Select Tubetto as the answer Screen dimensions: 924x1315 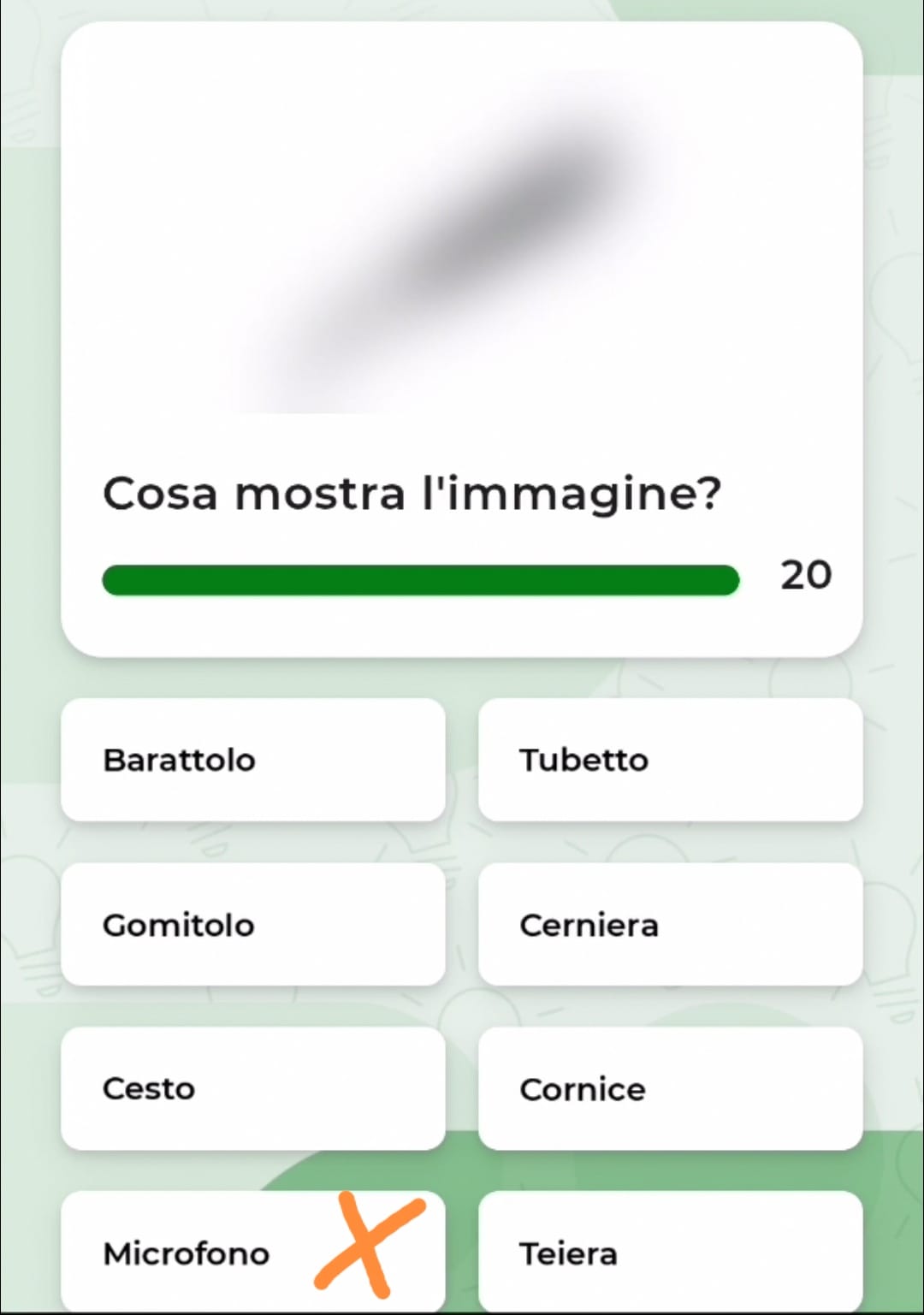coord(670,760)
